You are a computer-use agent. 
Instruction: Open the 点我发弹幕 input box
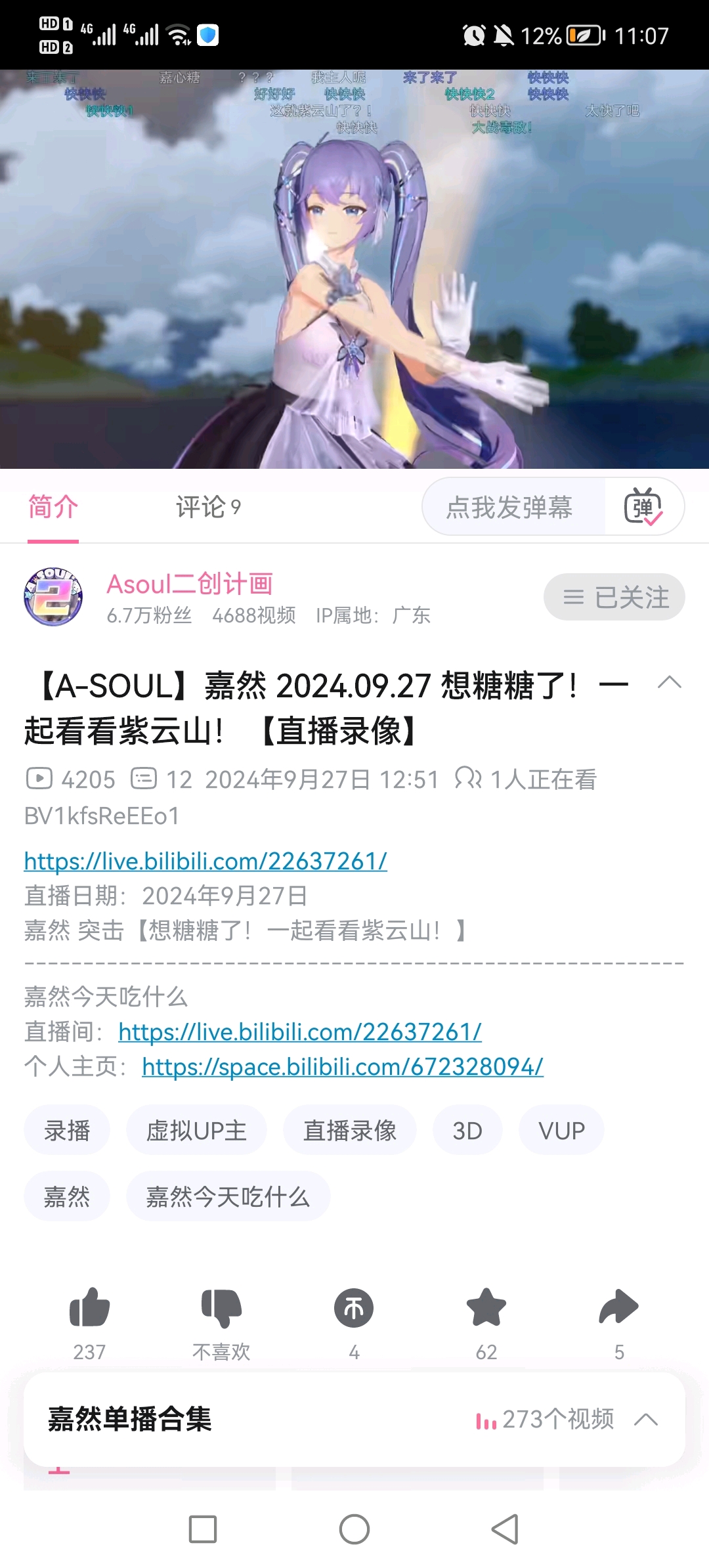click(x=509, y=507)
